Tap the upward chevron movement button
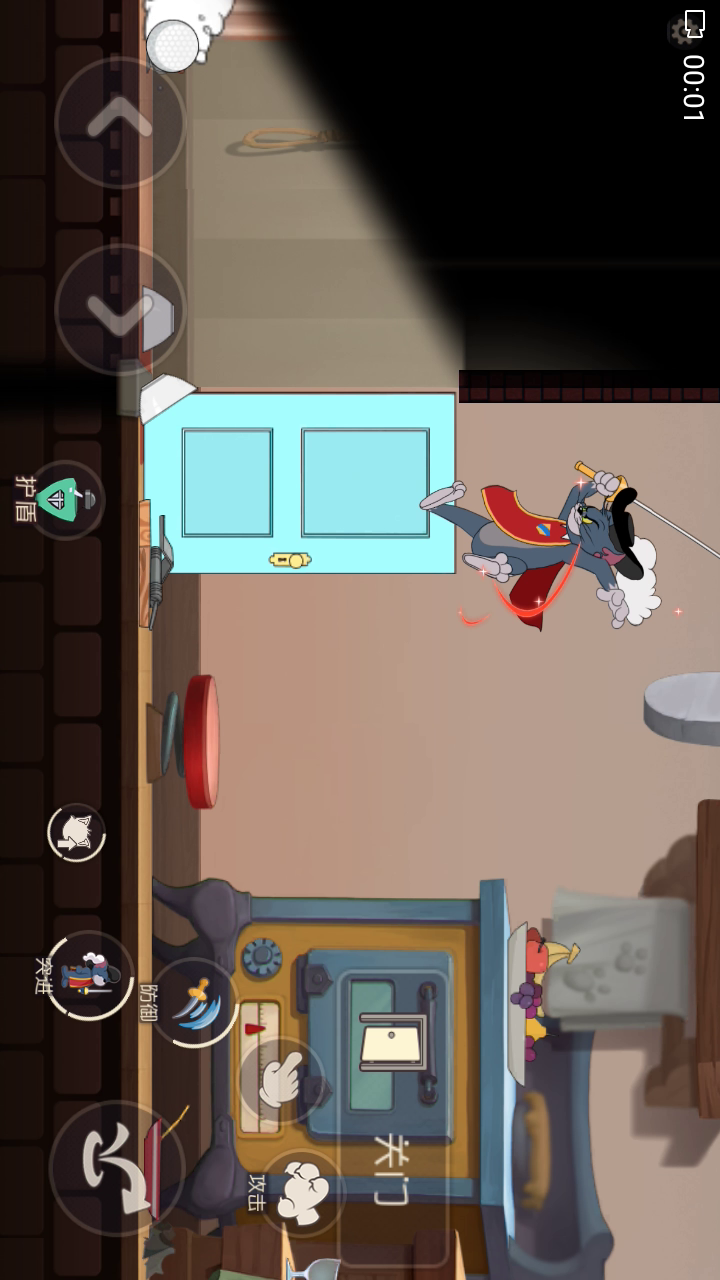This screenshot has height=1280, width=720. pyautogui.click(x=119, y=122)
